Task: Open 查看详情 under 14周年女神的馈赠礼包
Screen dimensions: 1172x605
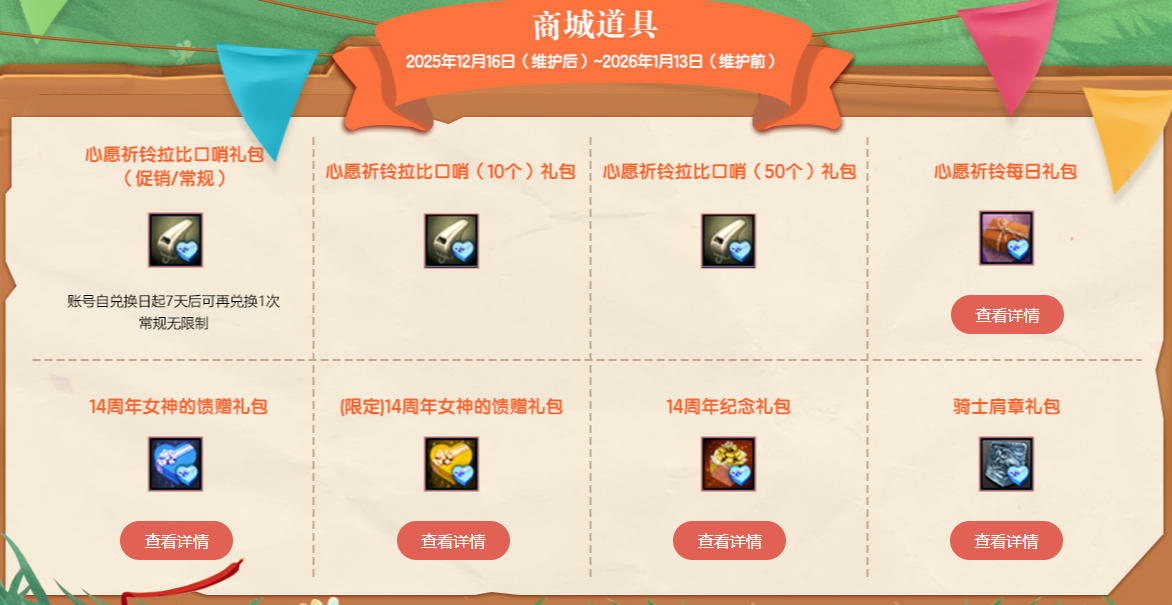Action: coord(176,541)
